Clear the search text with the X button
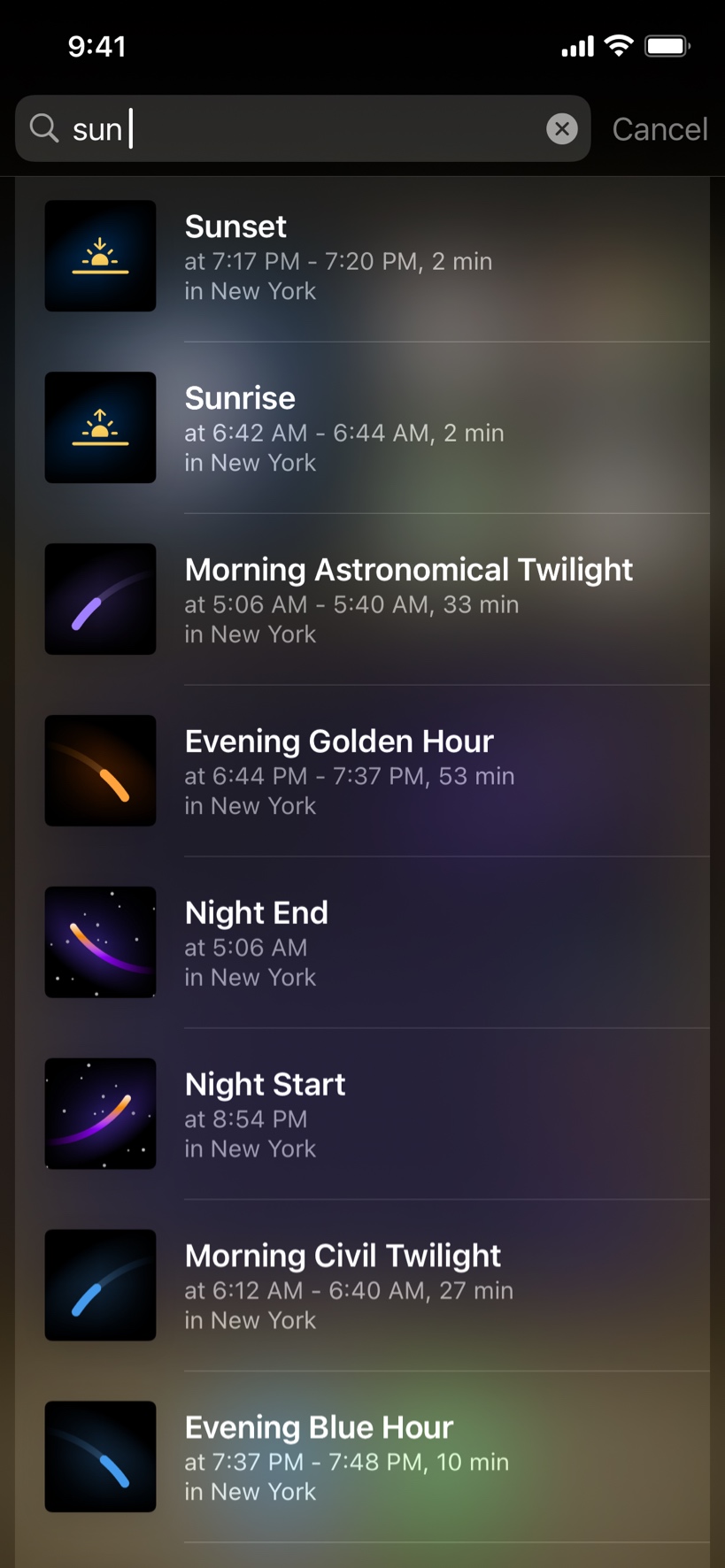The height and width of the screenshot is (1568, 725). (561, 129)
